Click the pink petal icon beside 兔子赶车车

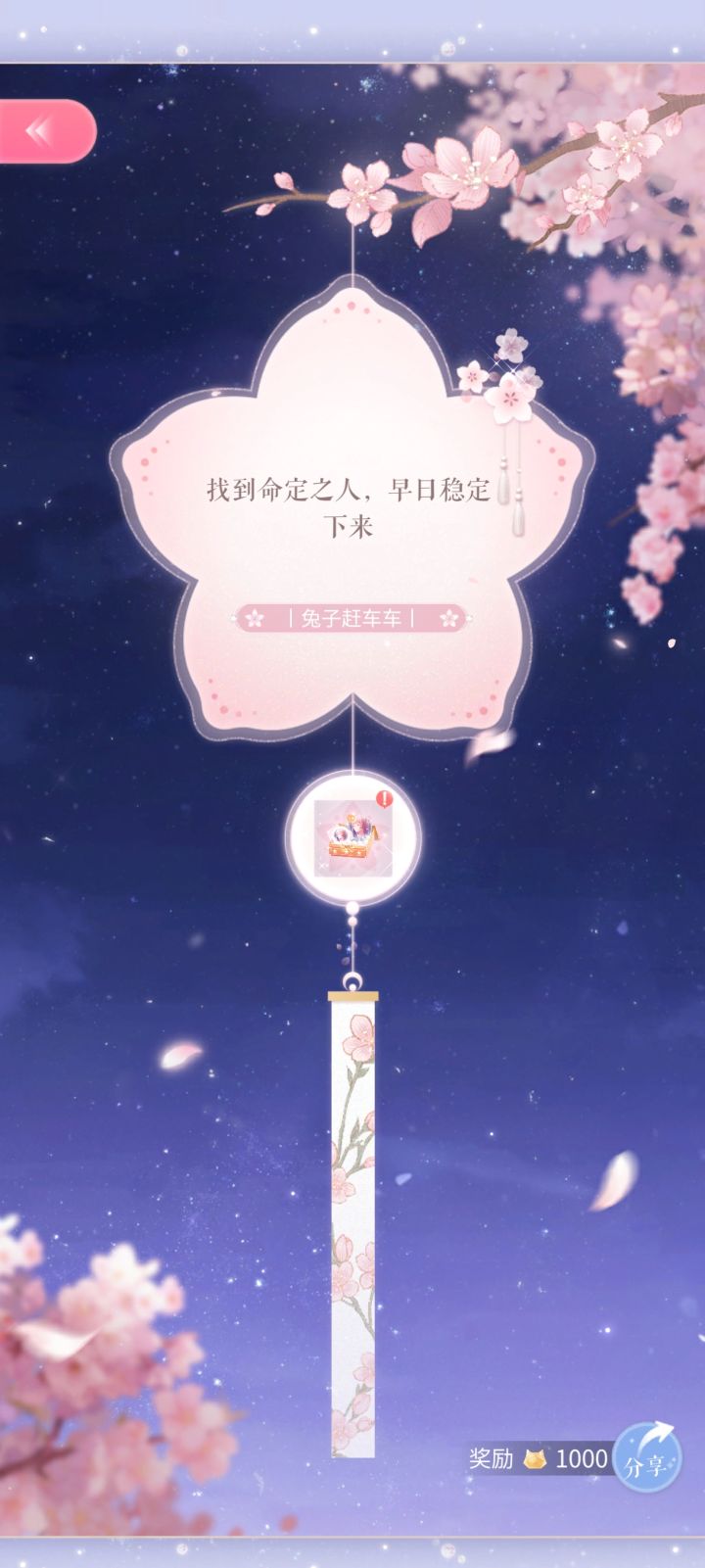click(x=256, y=620)
